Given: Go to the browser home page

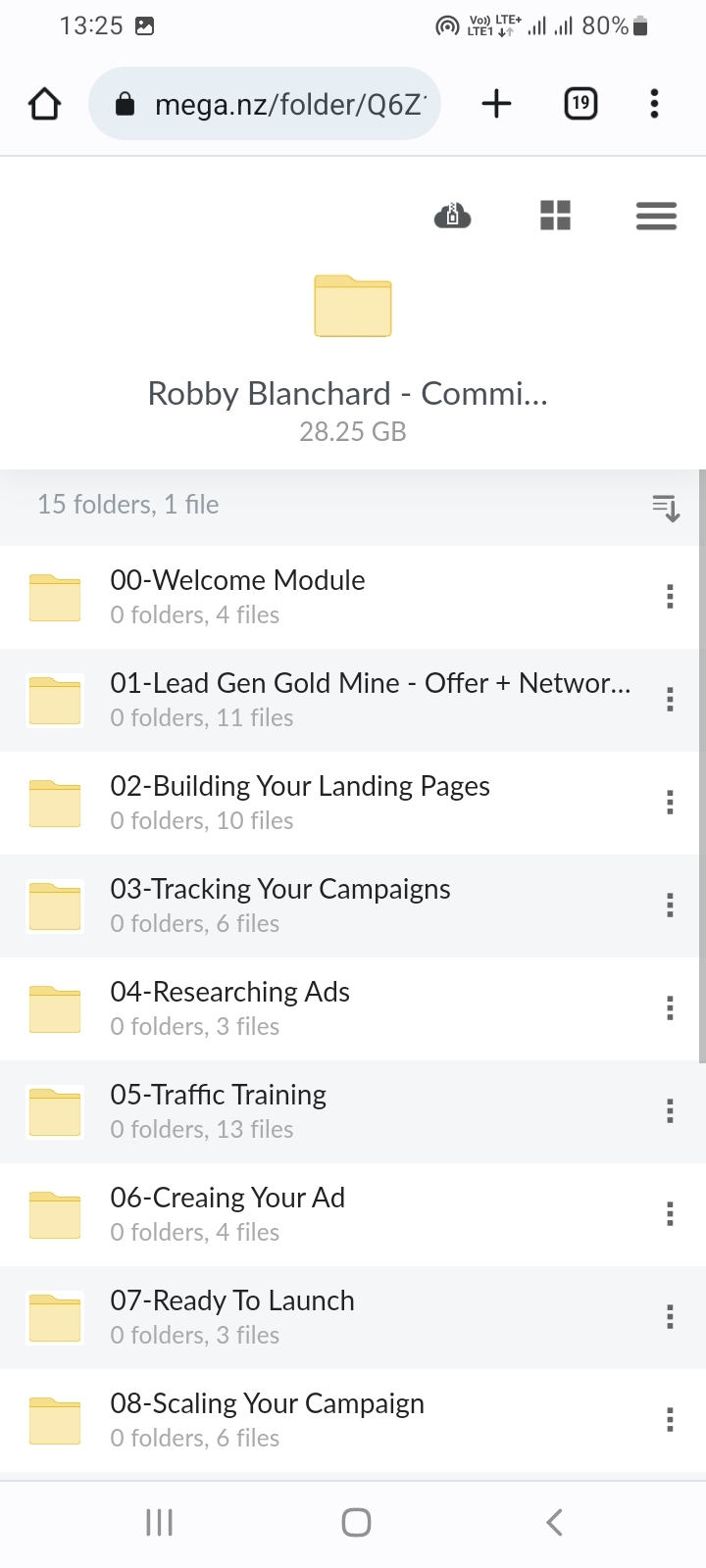Looking at the screenshot, I should pyautogui.click(x=45, y=104).
